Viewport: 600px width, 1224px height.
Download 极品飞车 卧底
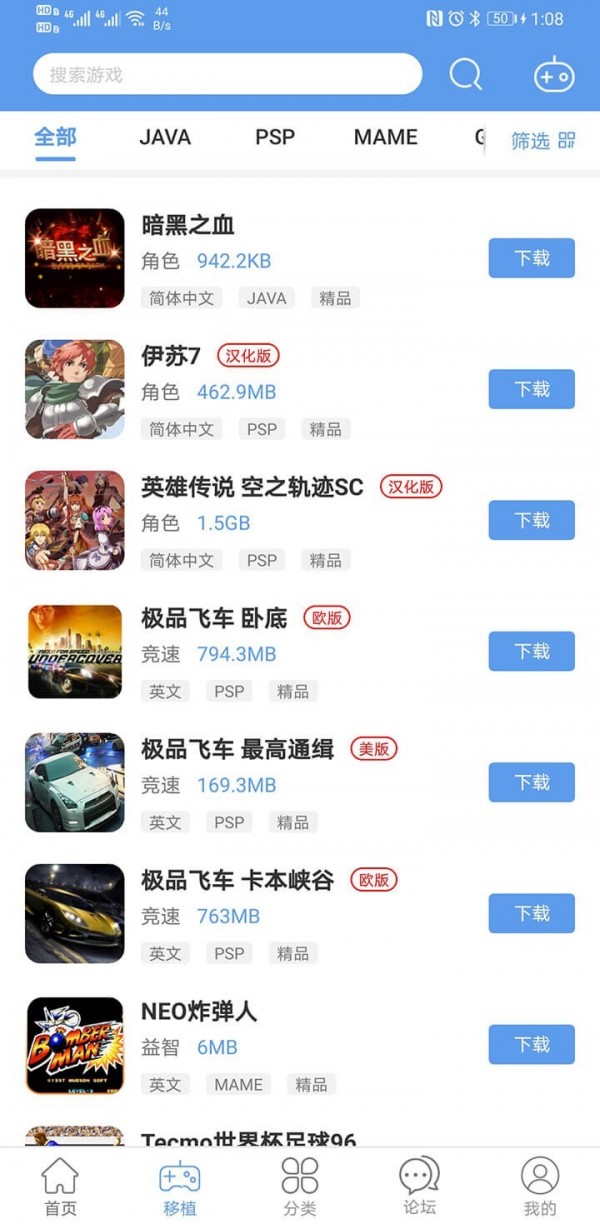(x=531, y=651)
